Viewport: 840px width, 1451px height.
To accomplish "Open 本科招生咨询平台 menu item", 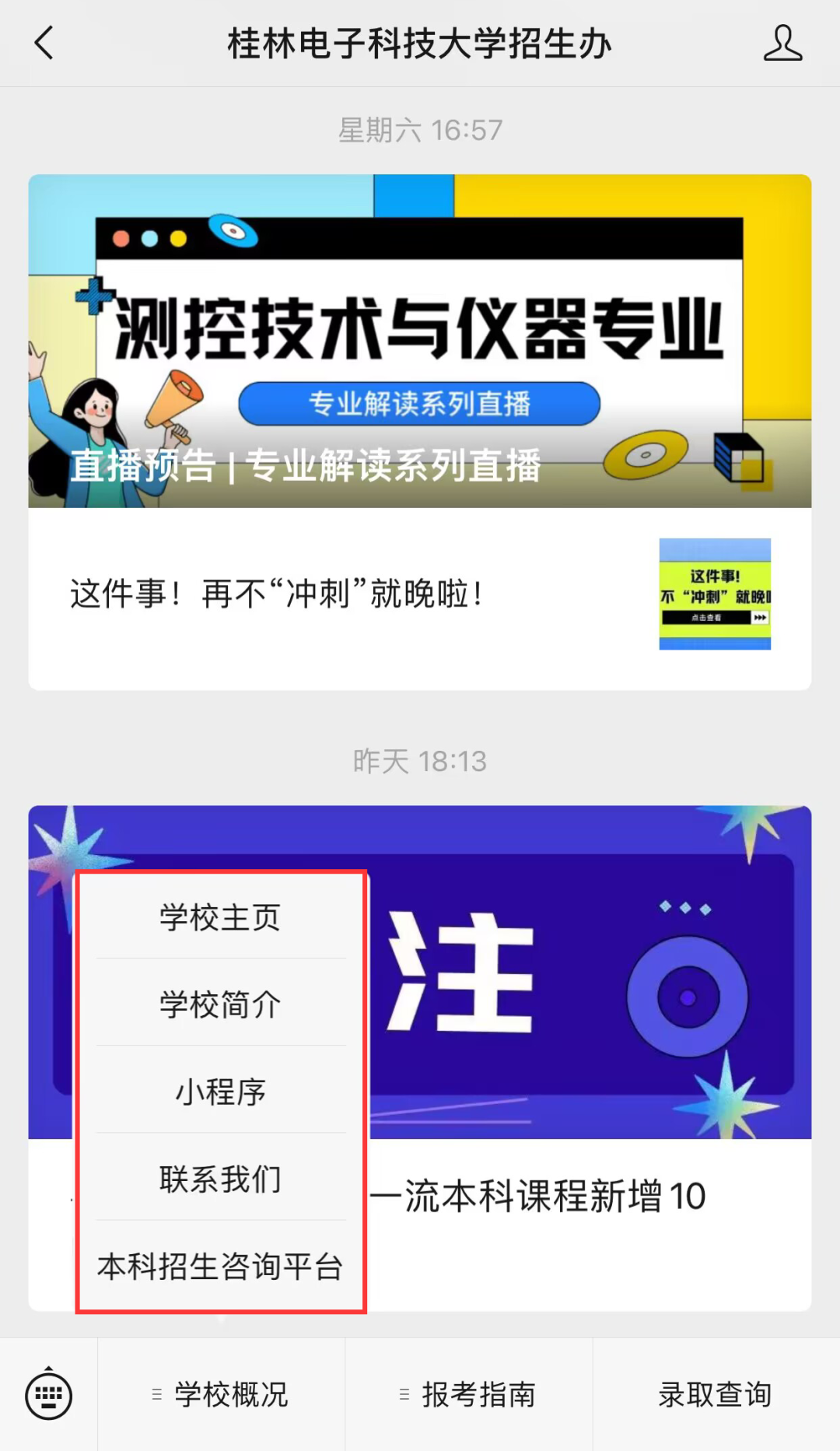I will tap(220, 1266).
